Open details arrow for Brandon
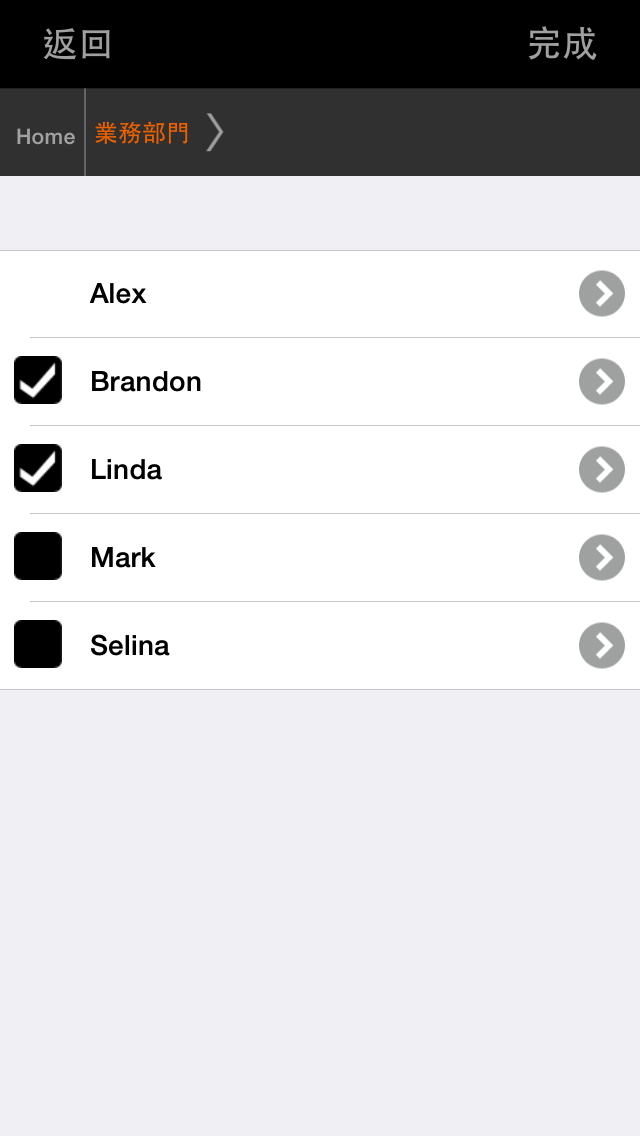 pyautogui.click(x=601, y=381)
